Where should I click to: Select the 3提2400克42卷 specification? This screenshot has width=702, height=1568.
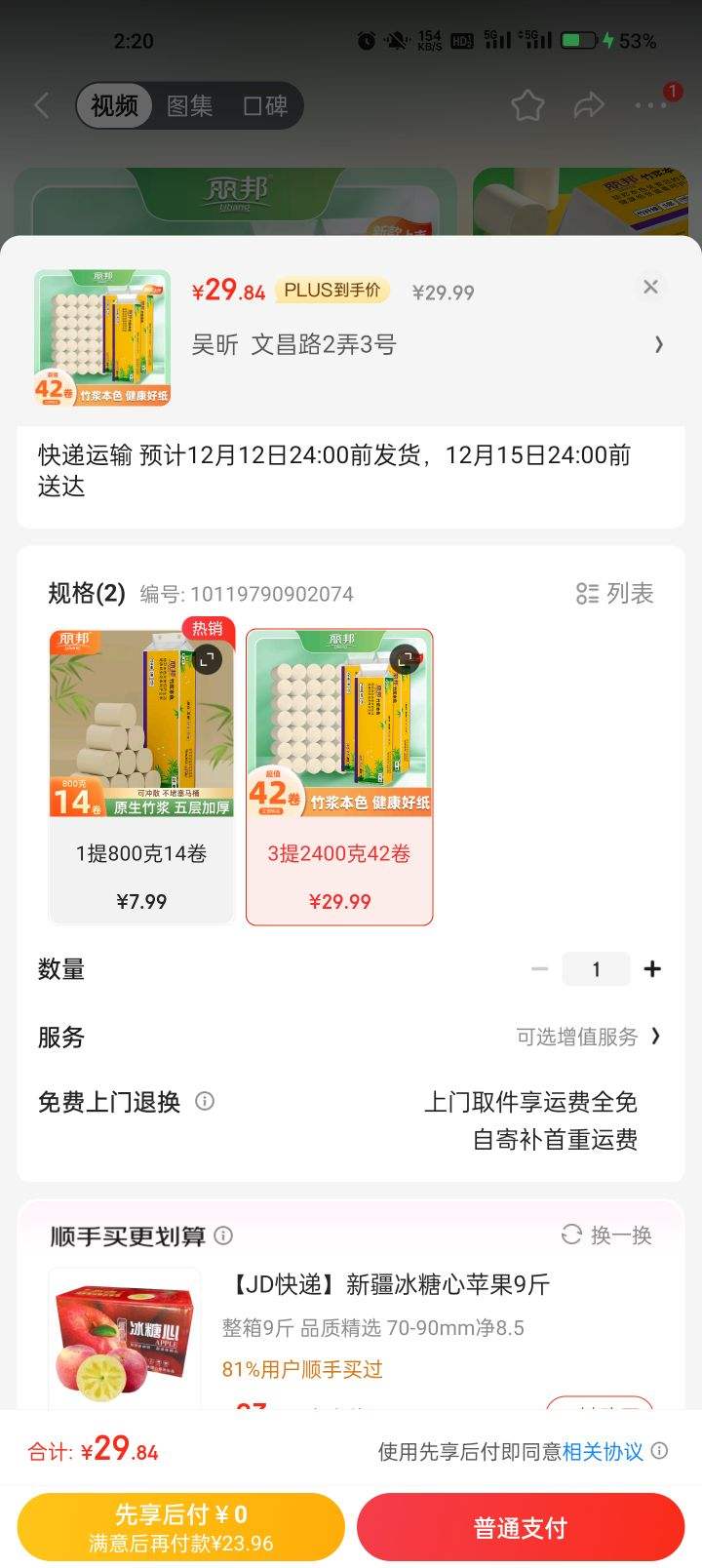339,776
